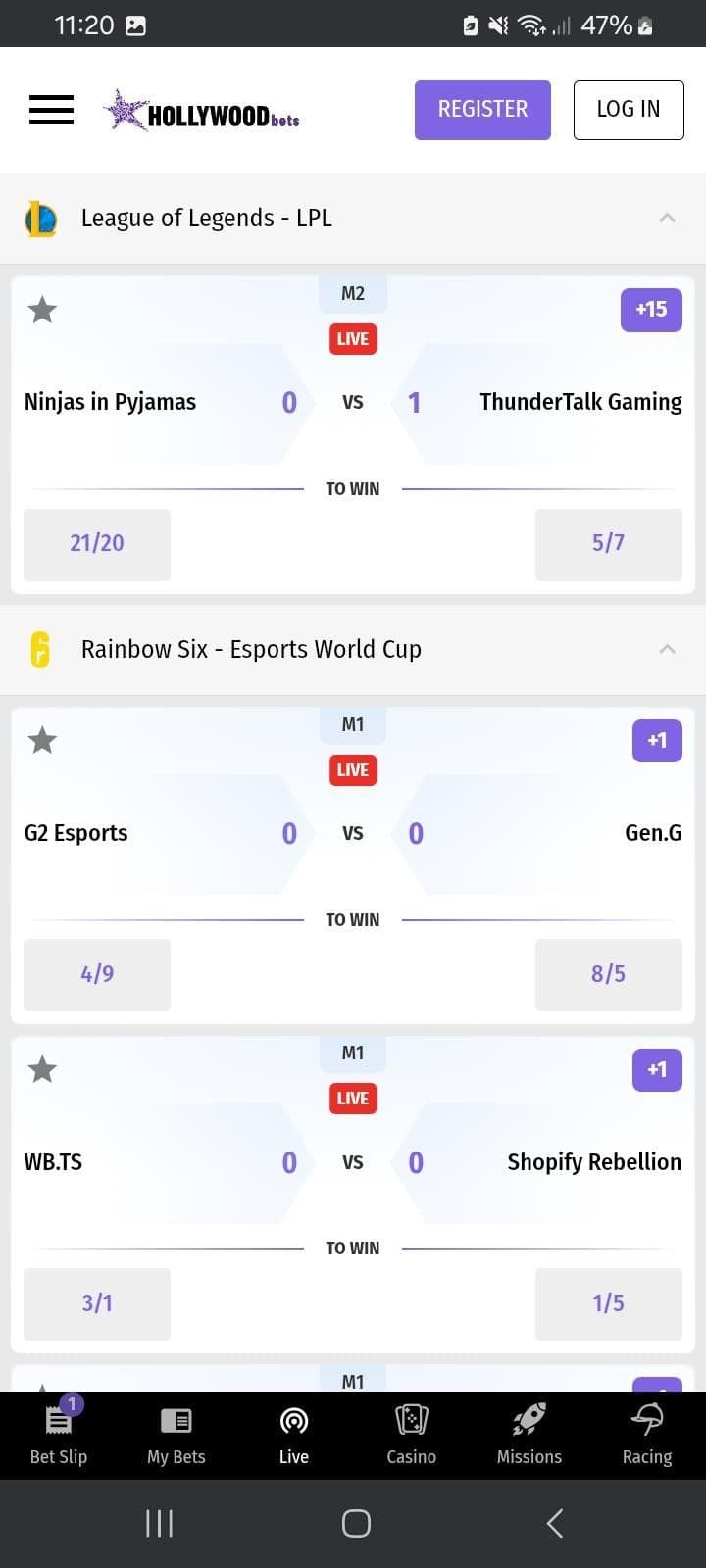Open the Racing section

(646, 1433)
